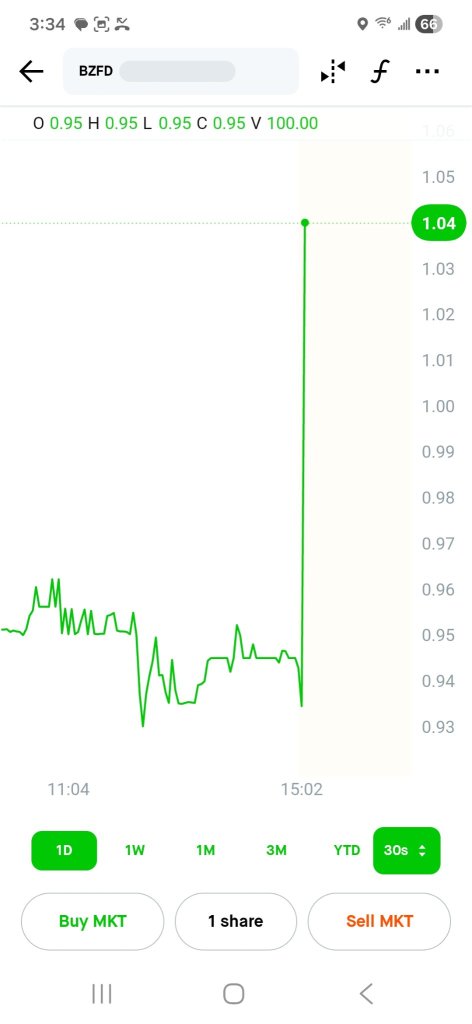This screenshot has width=472, height=1024.
Task: Go to the system home screen
Action: point(234,994)
